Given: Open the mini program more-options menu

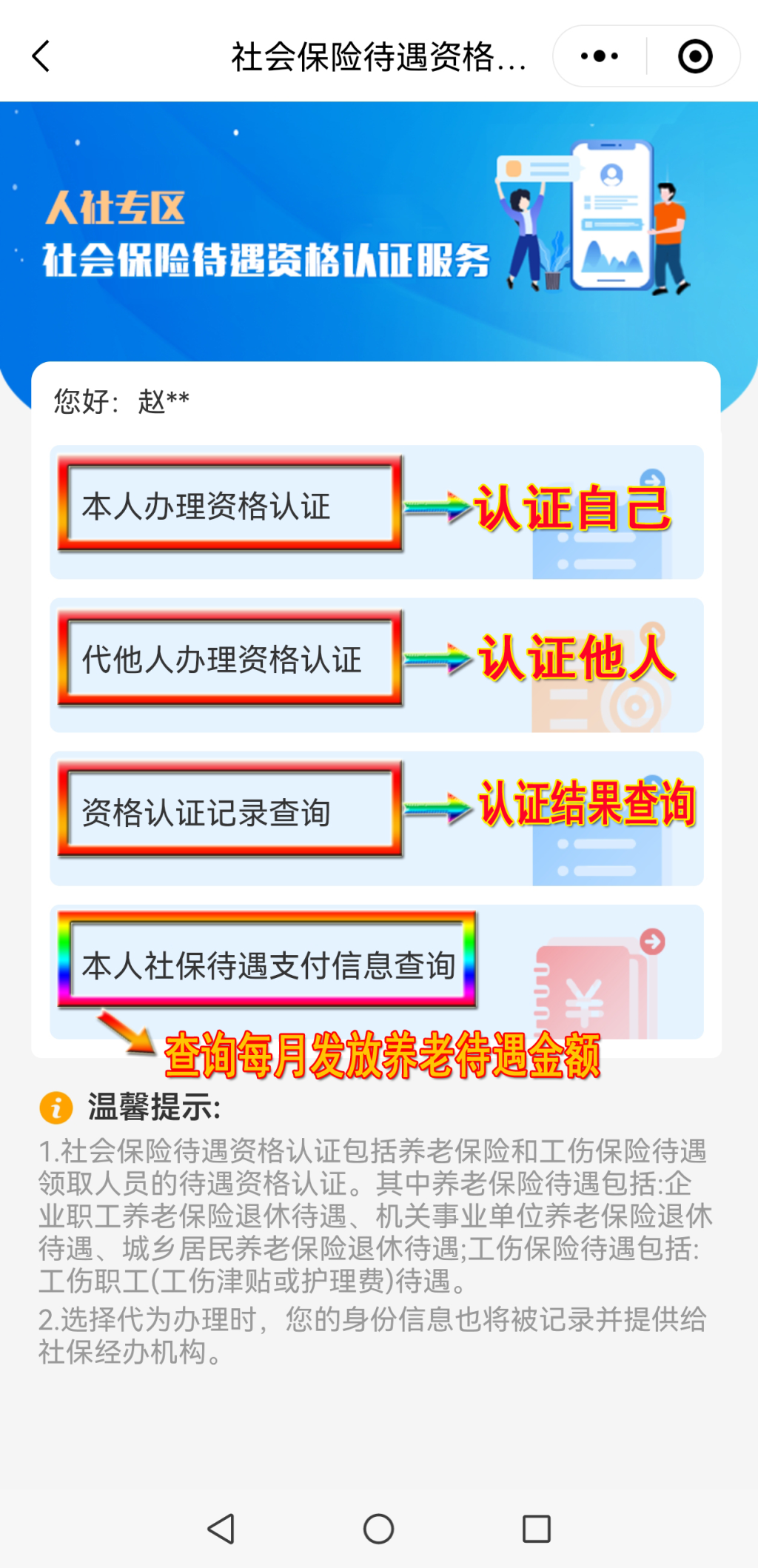Looking at the screenshot, I should tap(600, 56).
